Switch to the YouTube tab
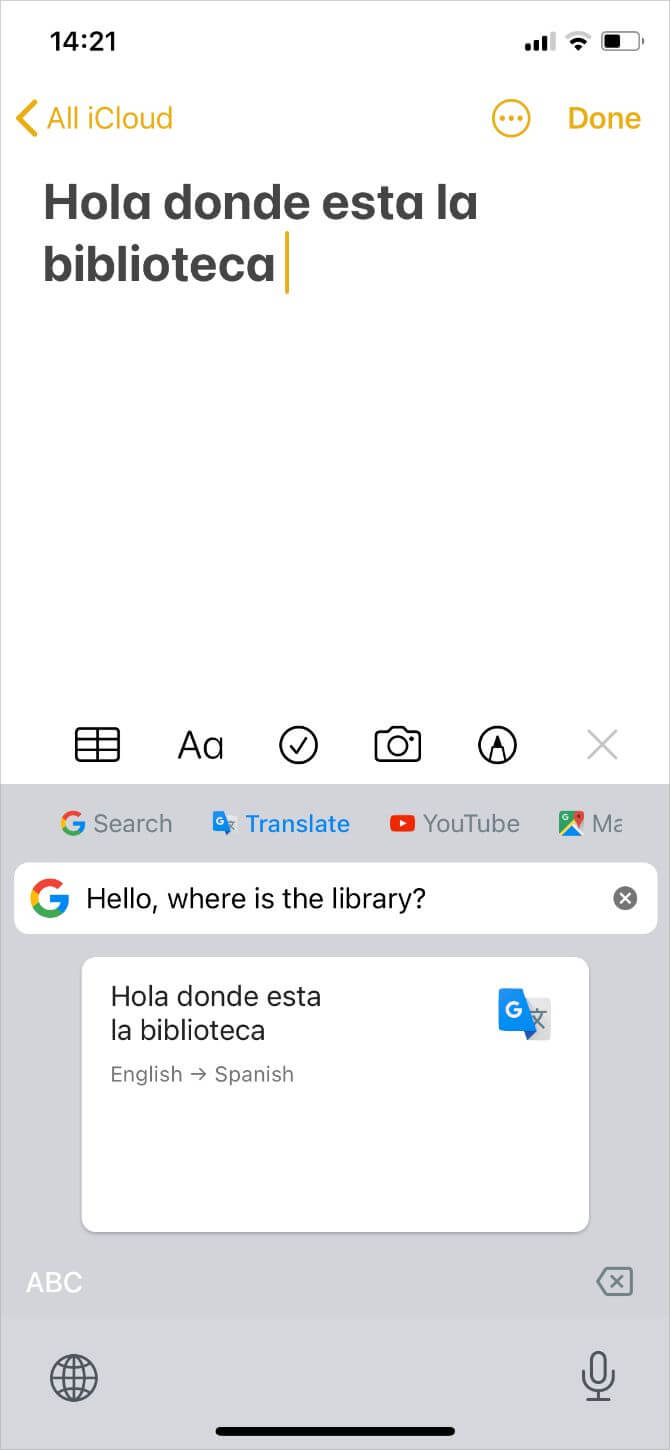The height and width of the screenshot is (1450, 670). 455,823
